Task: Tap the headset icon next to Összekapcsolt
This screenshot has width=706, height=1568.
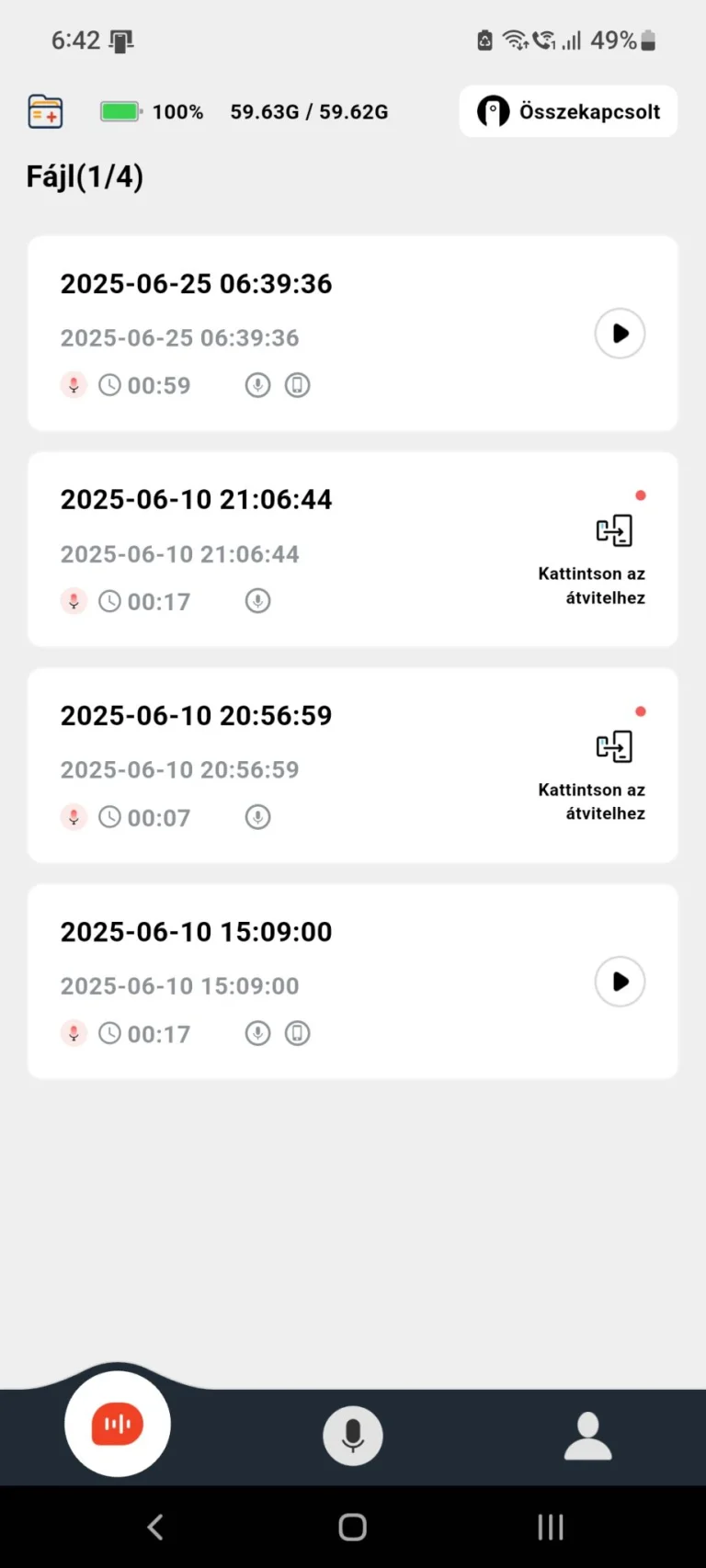Action: [x=493, y=111]
